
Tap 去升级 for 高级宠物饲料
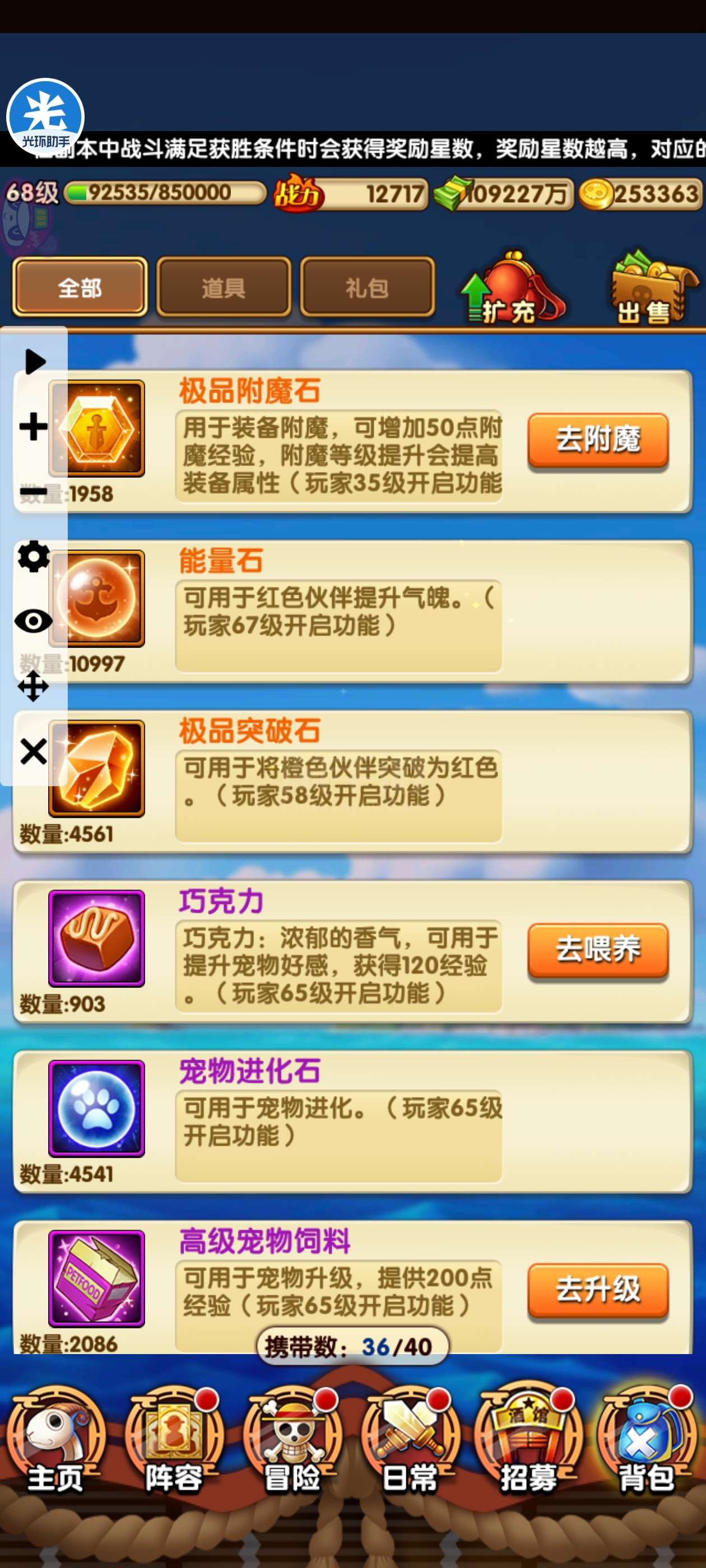tap(597, 1289)
